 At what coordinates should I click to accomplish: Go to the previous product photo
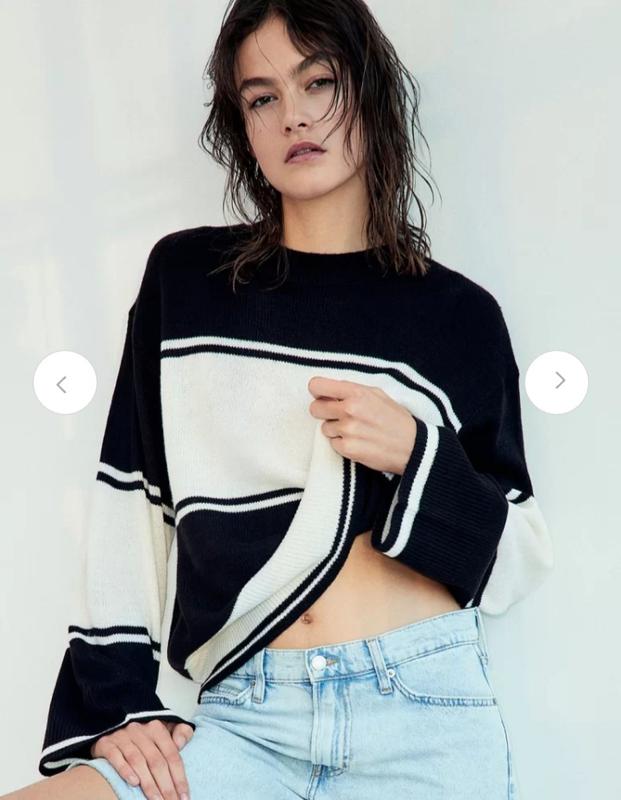coord(65,382)
